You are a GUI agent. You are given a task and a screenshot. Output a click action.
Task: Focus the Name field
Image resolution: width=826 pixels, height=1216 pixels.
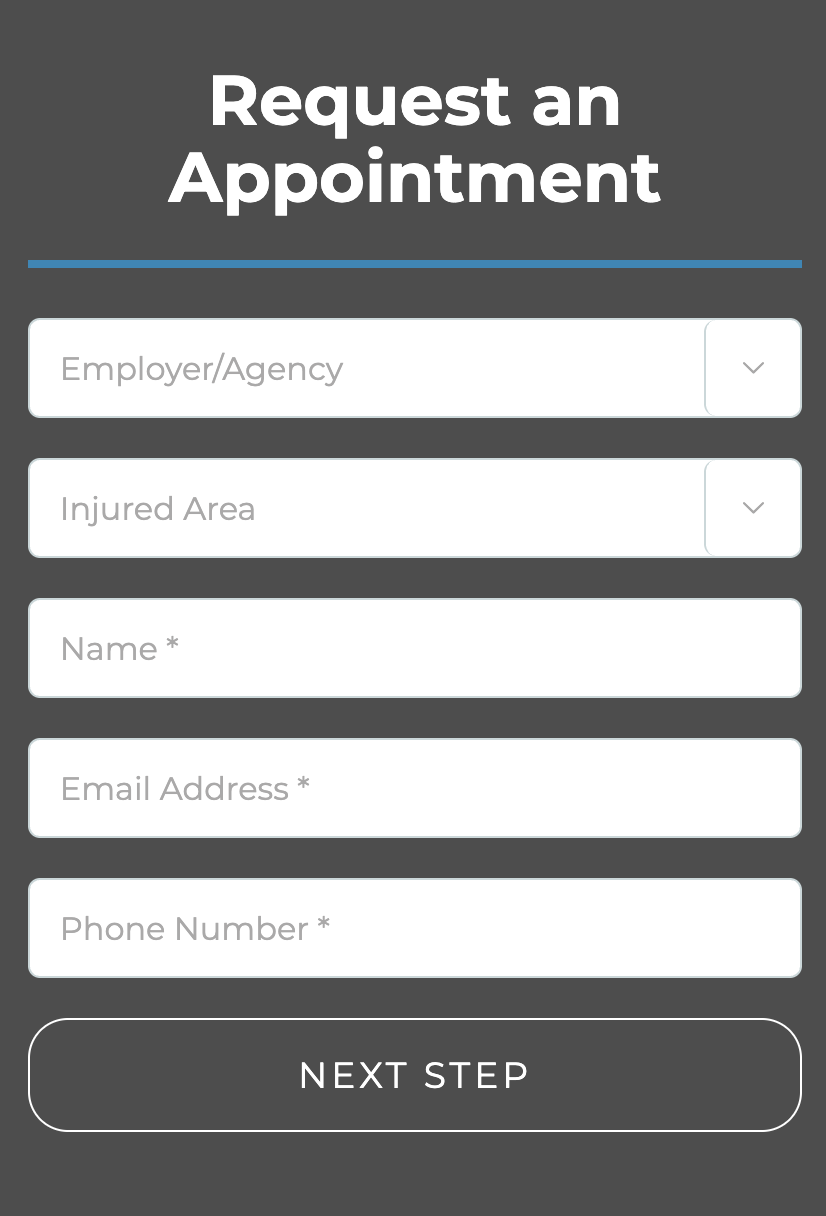(414, 648)
